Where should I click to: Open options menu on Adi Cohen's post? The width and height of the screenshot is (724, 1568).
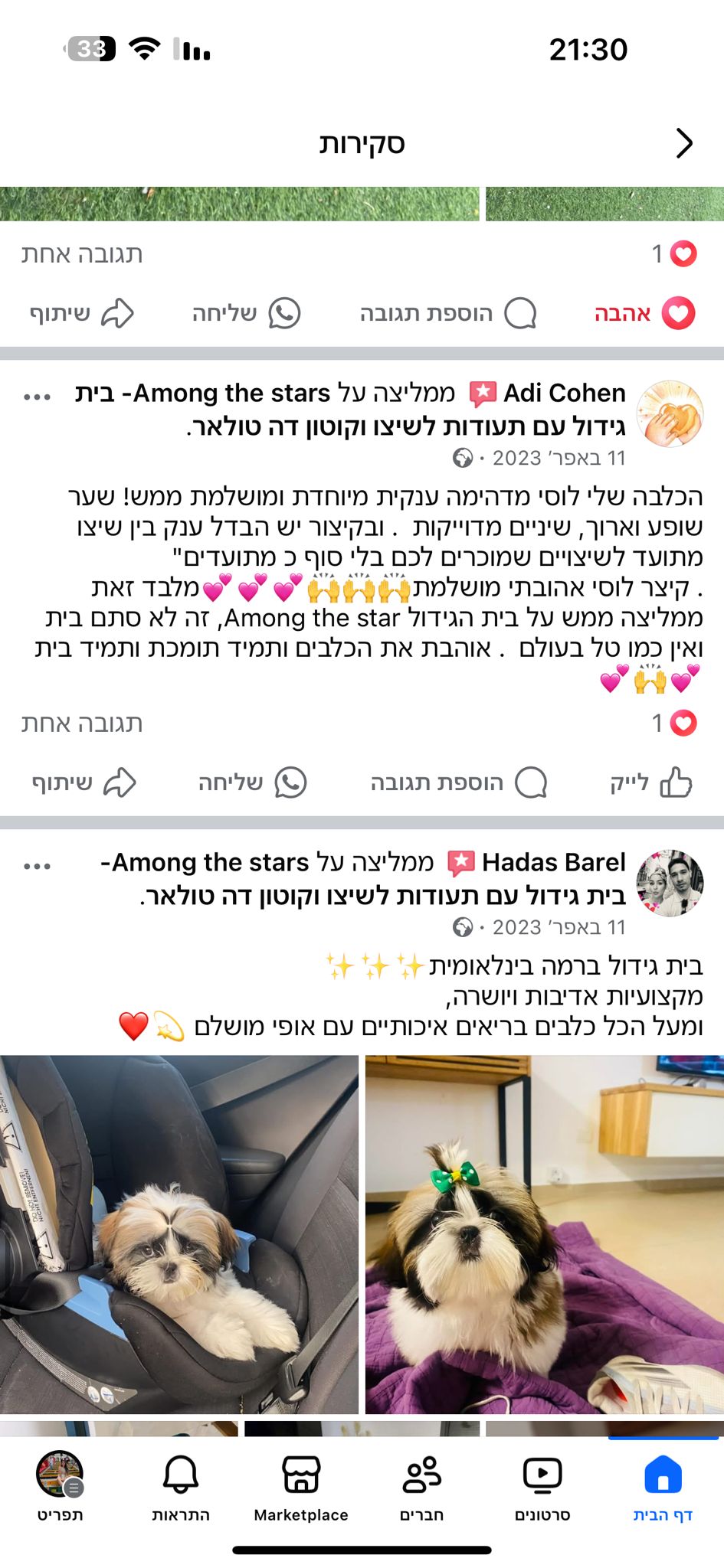tap(37, 397)
